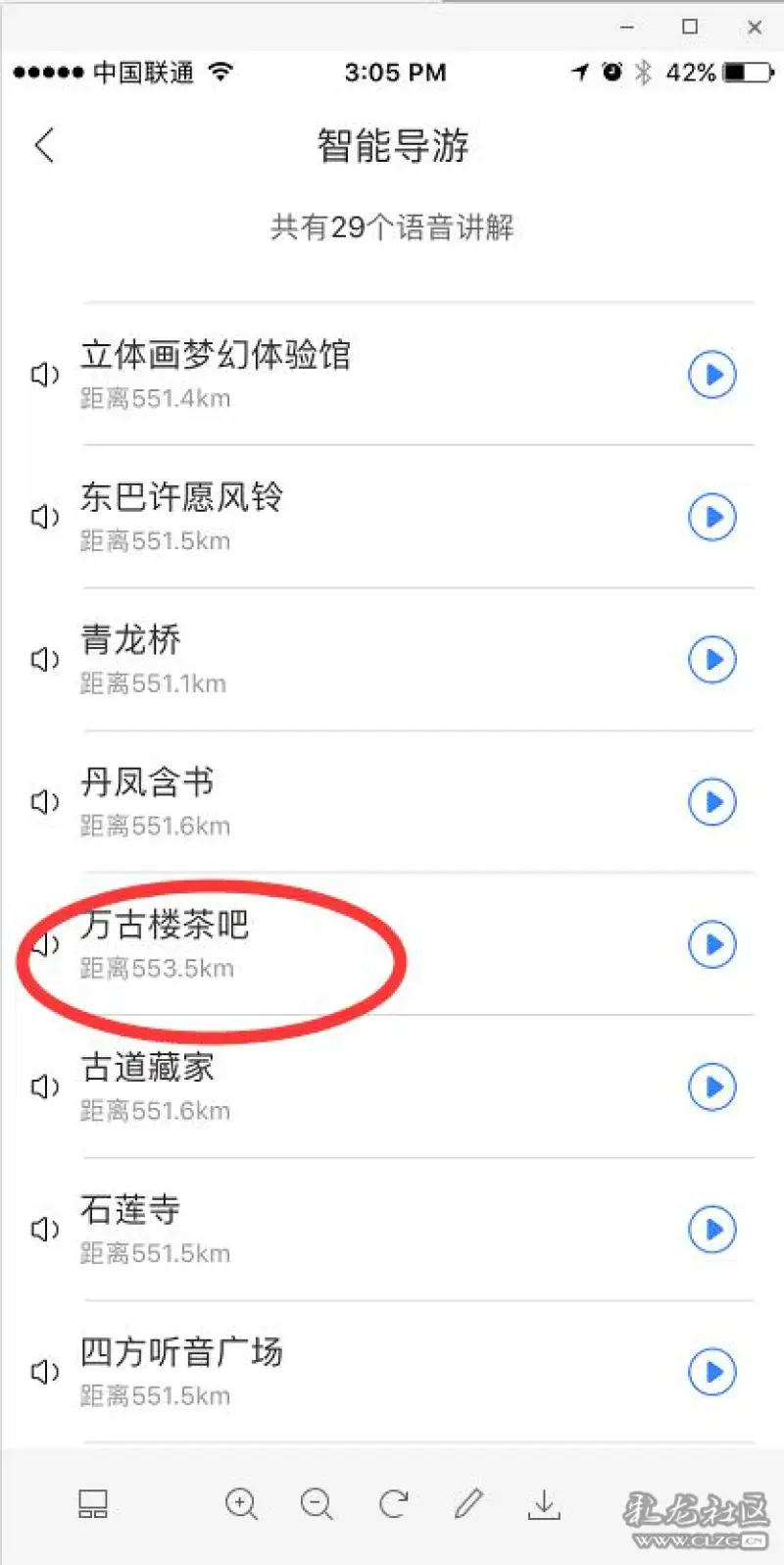Play the audio guide for 立体画梦幻体验馆
Viewport: 784px width, 1565px height.
(712, 375)
